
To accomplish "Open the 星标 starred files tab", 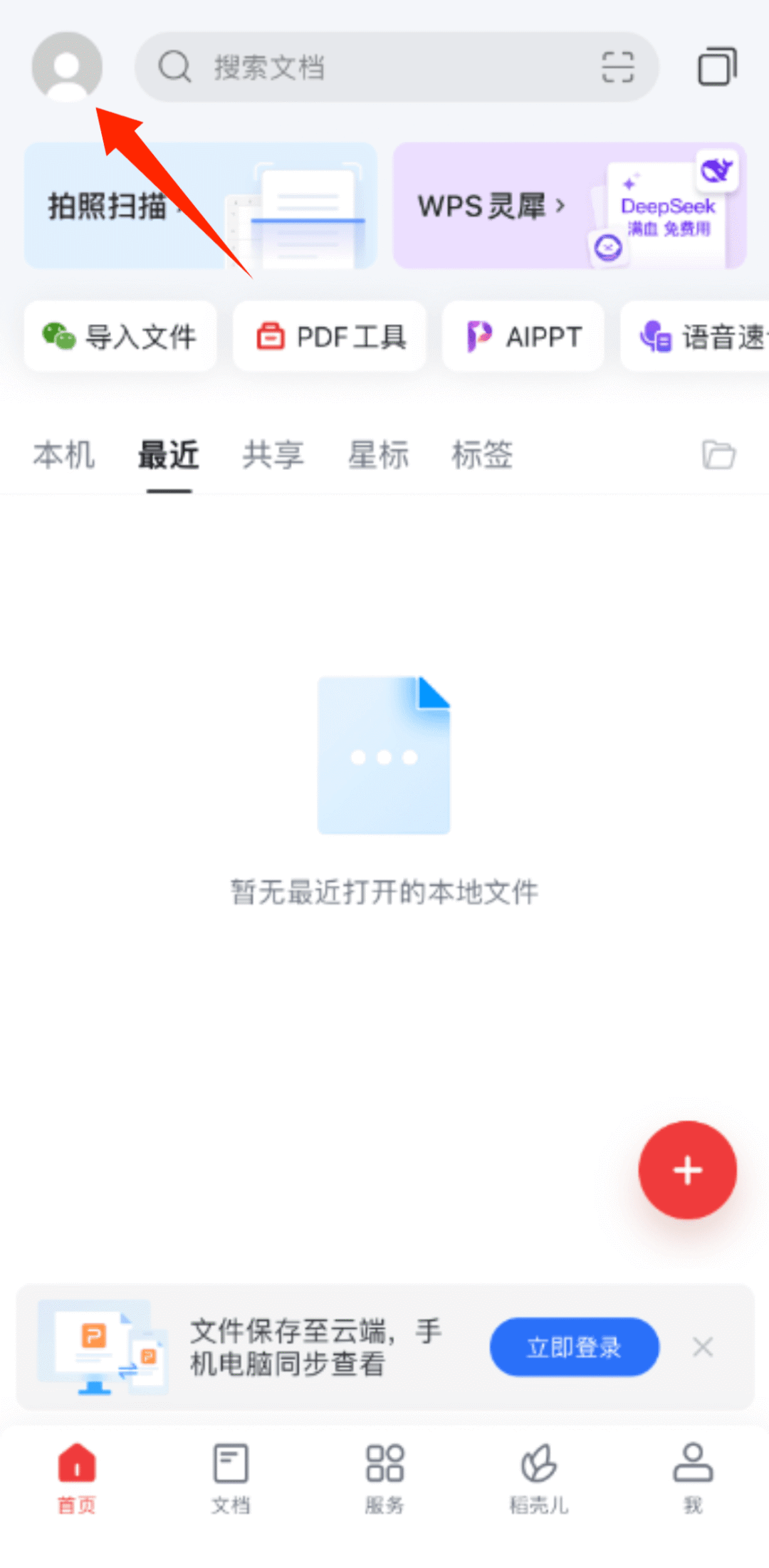I will click(x=377, y=455).
